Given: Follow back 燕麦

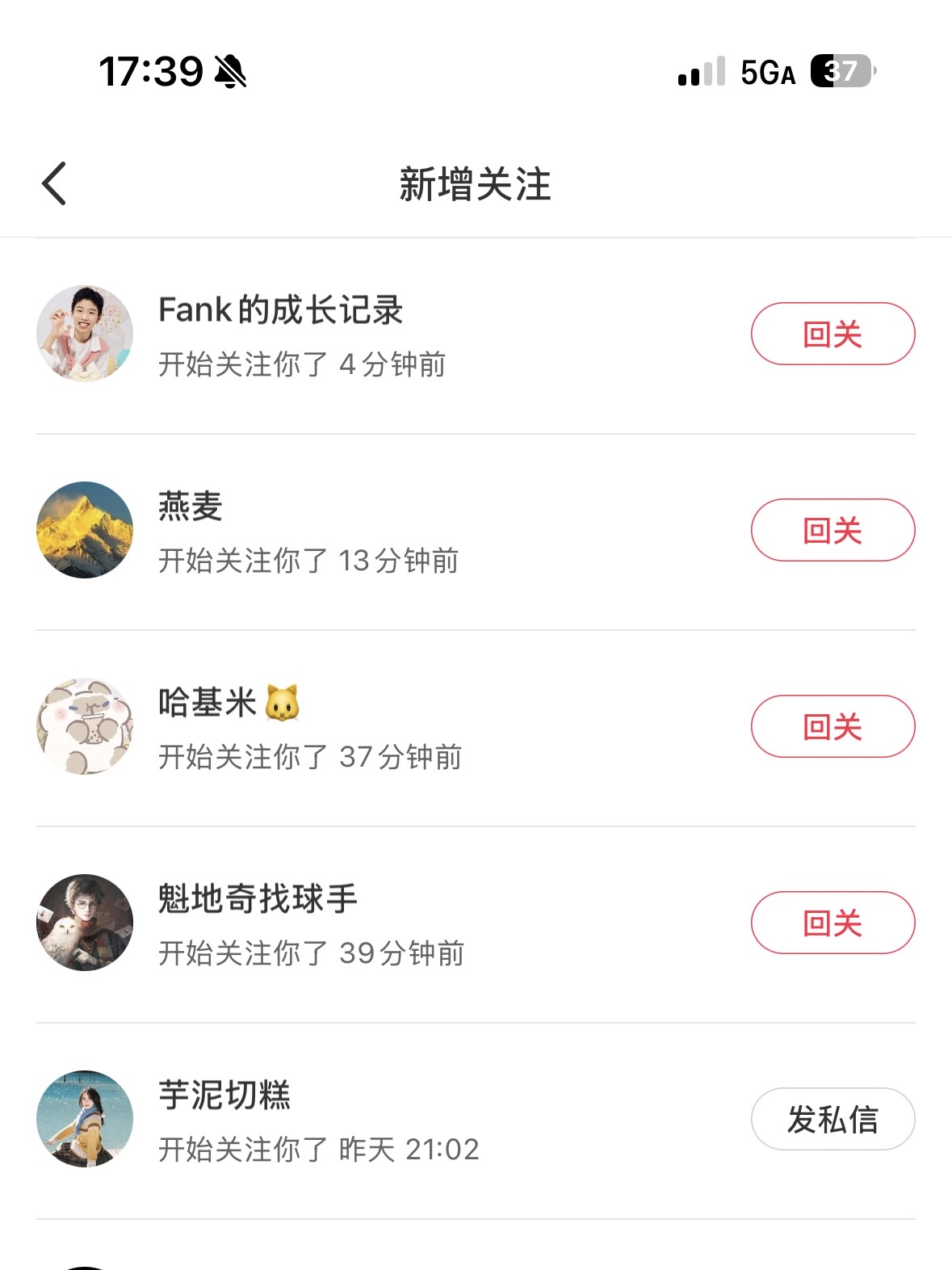Looking at the screenshot, I should (832, 530).
